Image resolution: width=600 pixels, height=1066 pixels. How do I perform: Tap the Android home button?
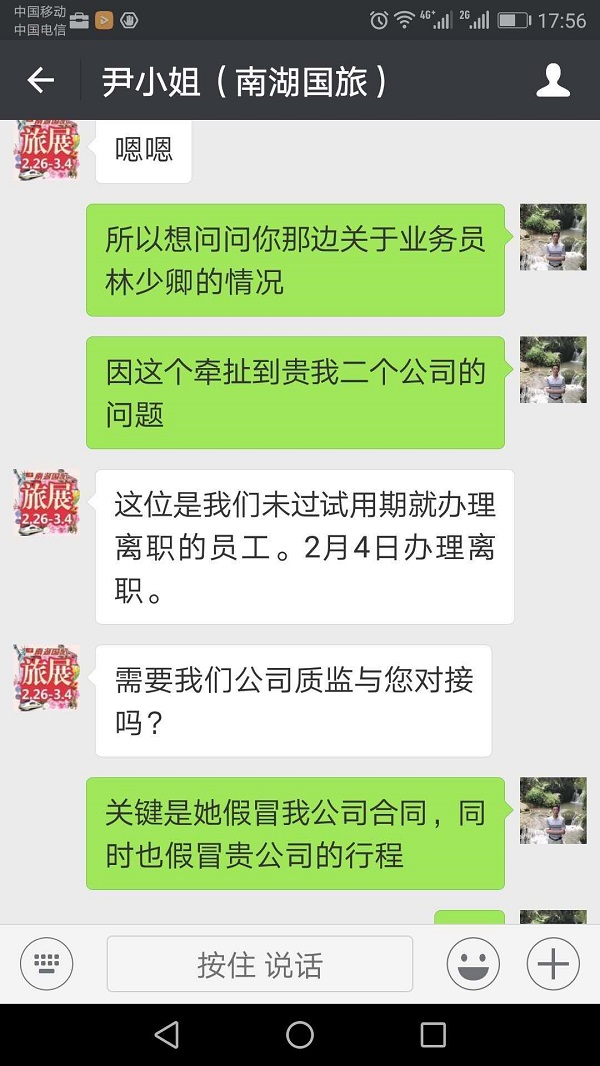pyautogui.click(x=300, y=1034)
